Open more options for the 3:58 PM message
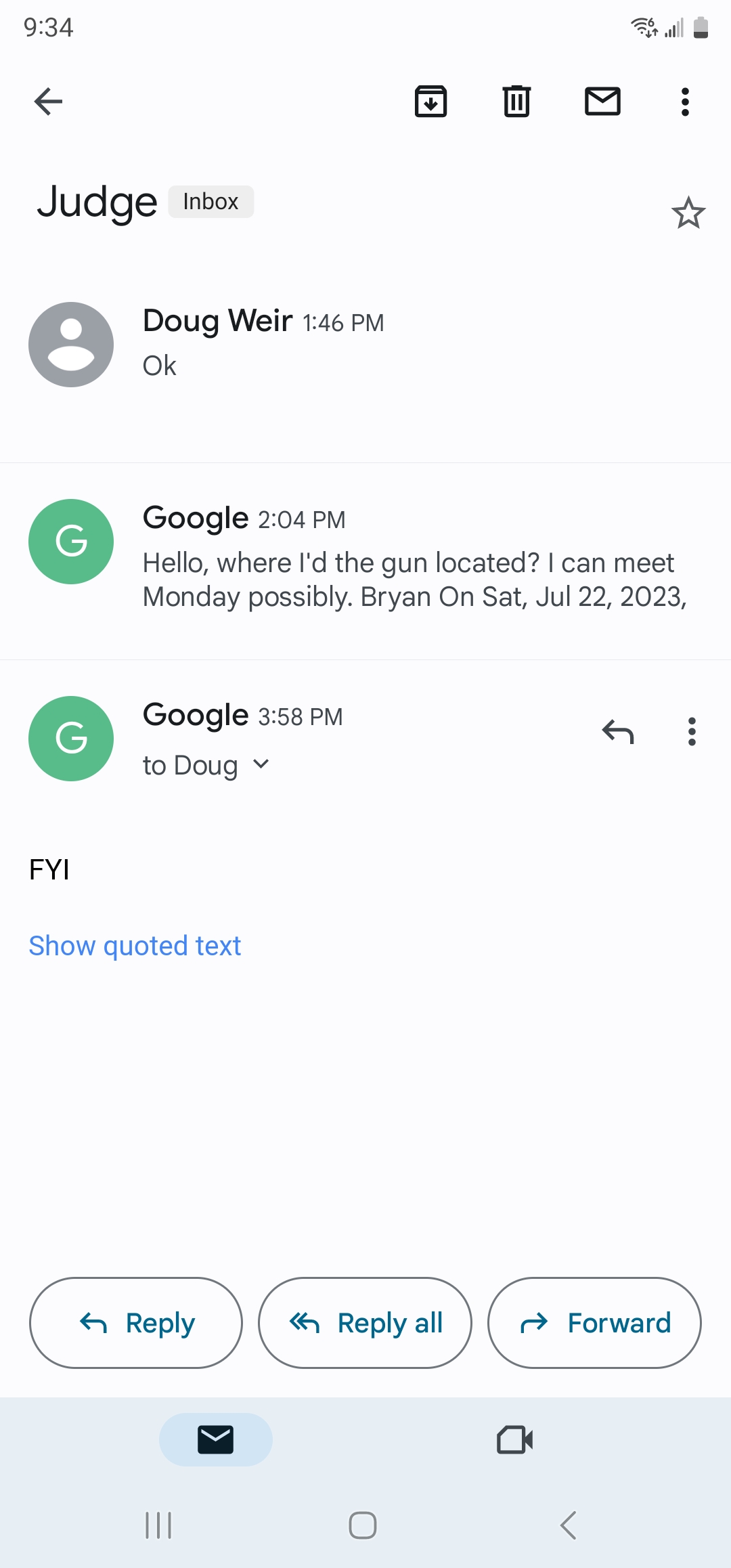The image size is (731, 1568). (x=692, y=732)
